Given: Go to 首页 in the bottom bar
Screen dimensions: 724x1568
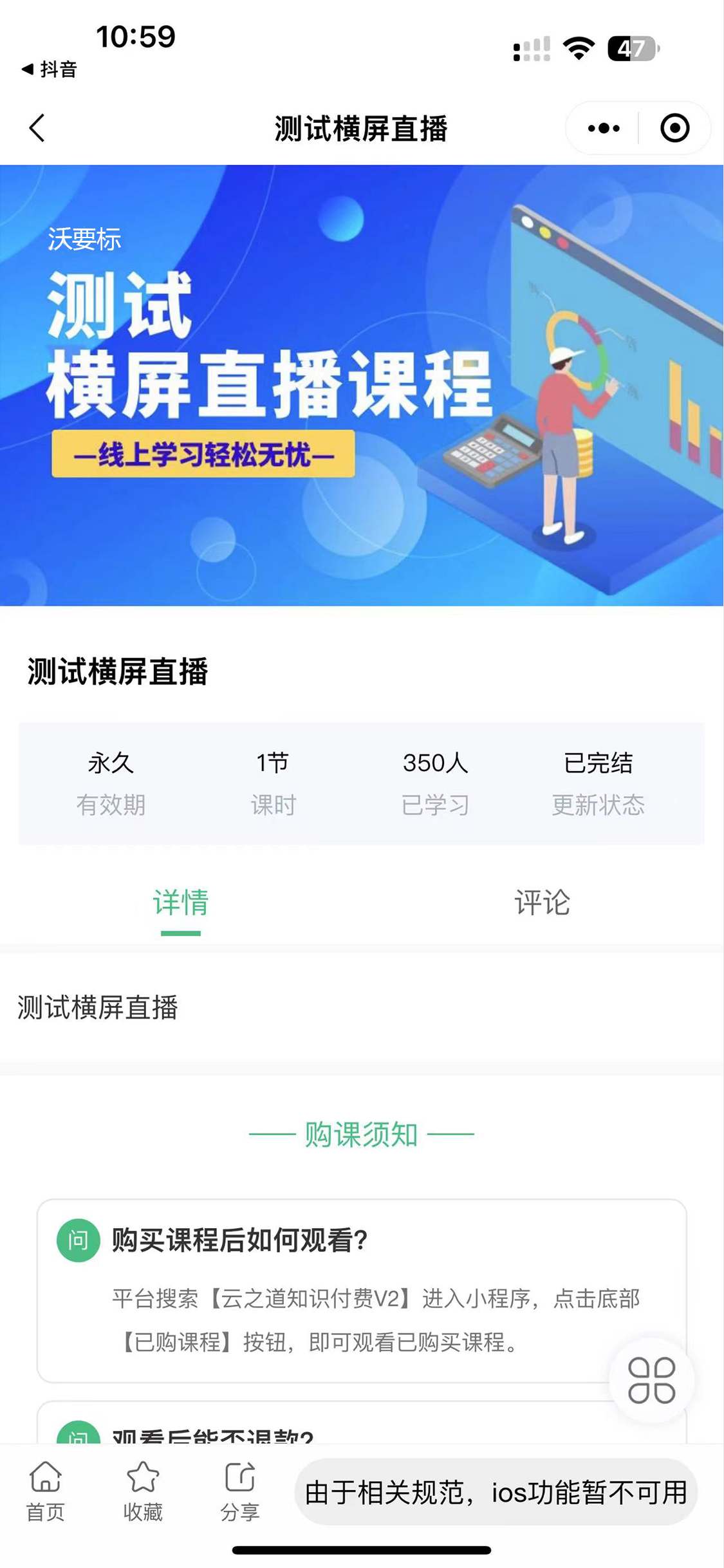Looking at the screenshot, I should pos(45,1491).
